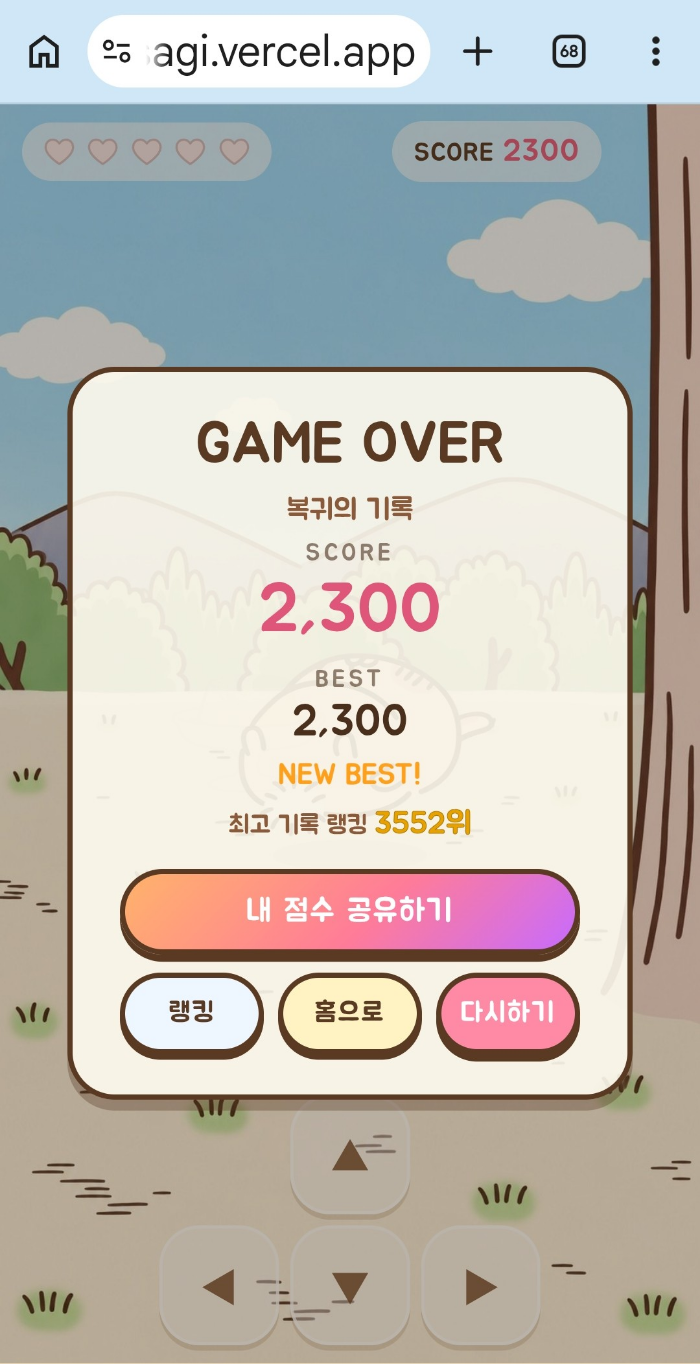
Task: Restart the game with 다시하기
Action: 508,1013
